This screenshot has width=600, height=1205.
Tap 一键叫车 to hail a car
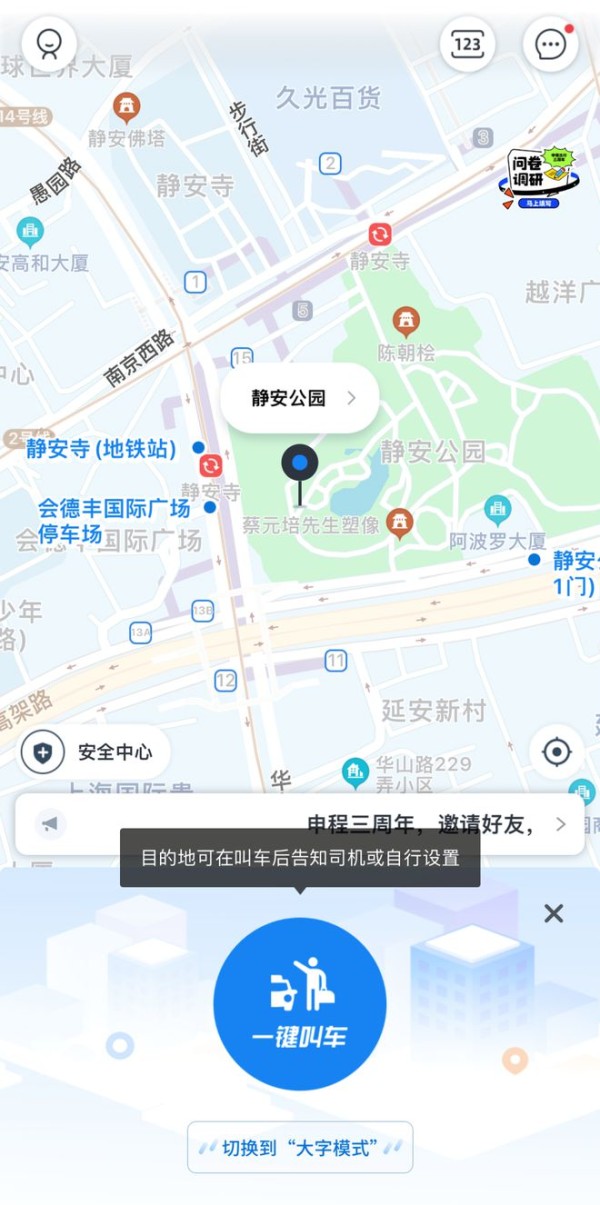point(300,1004)
